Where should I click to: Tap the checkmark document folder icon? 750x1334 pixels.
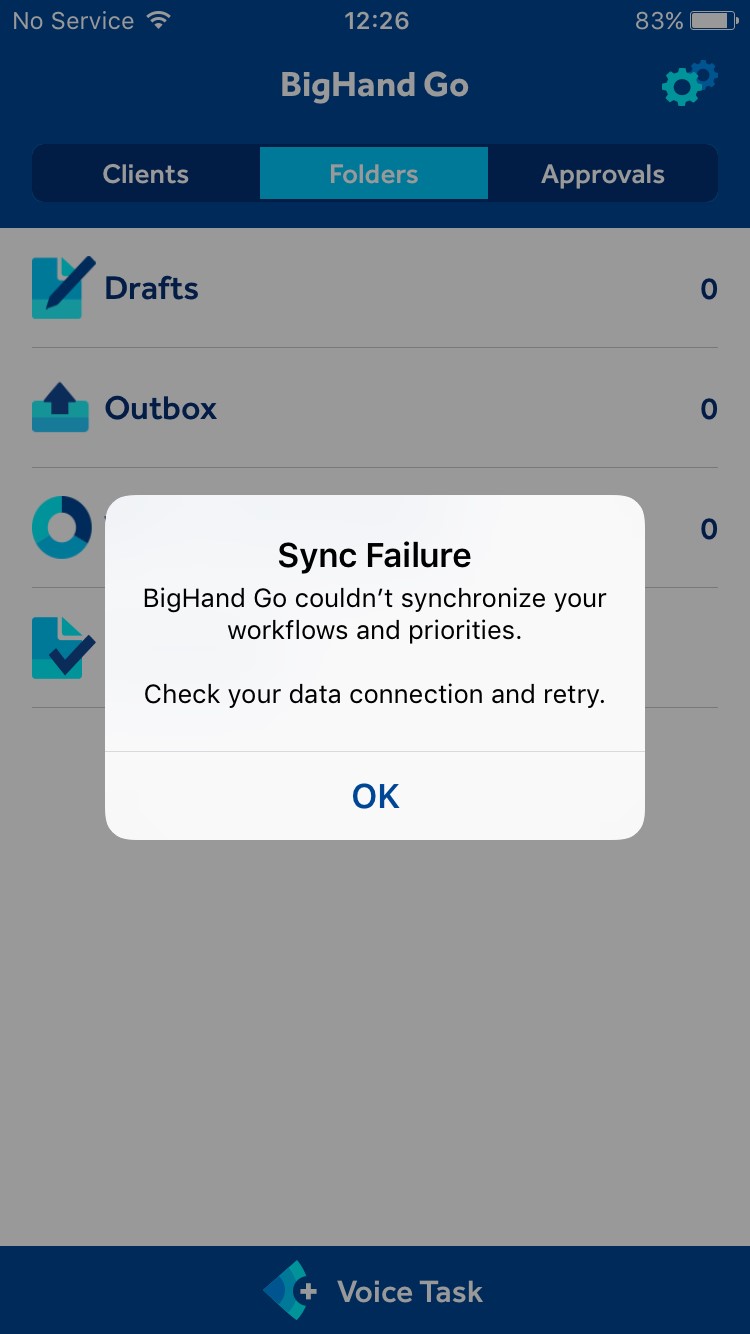(x=62, y=647)
